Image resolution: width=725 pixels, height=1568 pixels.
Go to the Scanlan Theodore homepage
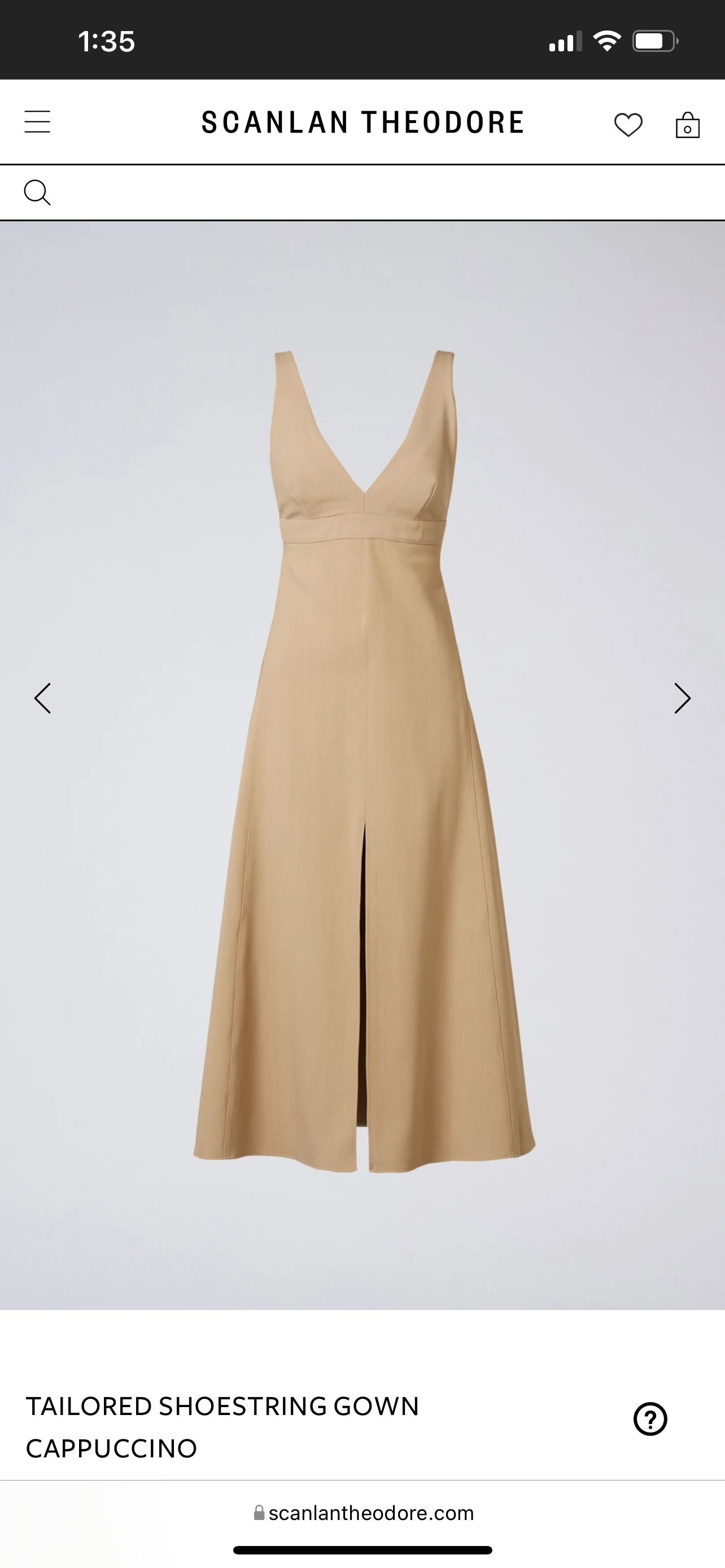363,122
